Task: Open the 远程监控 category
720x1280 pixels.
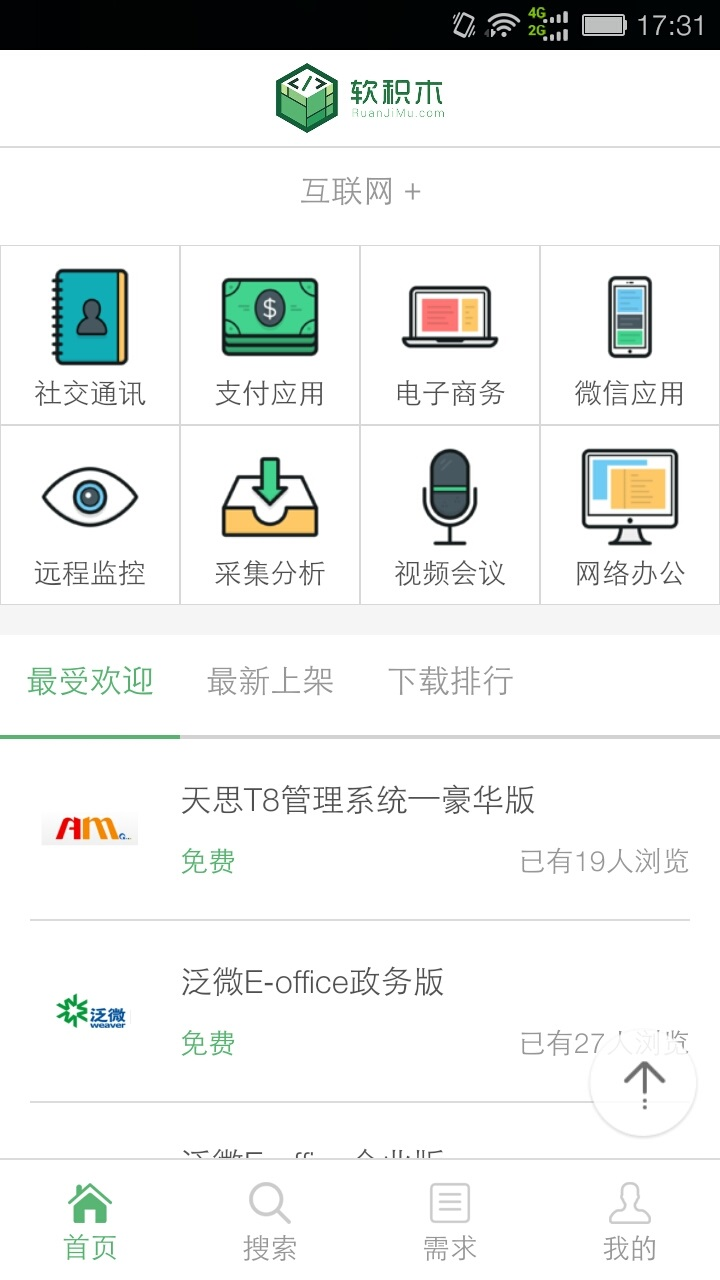Action: [x=90, y=516]
